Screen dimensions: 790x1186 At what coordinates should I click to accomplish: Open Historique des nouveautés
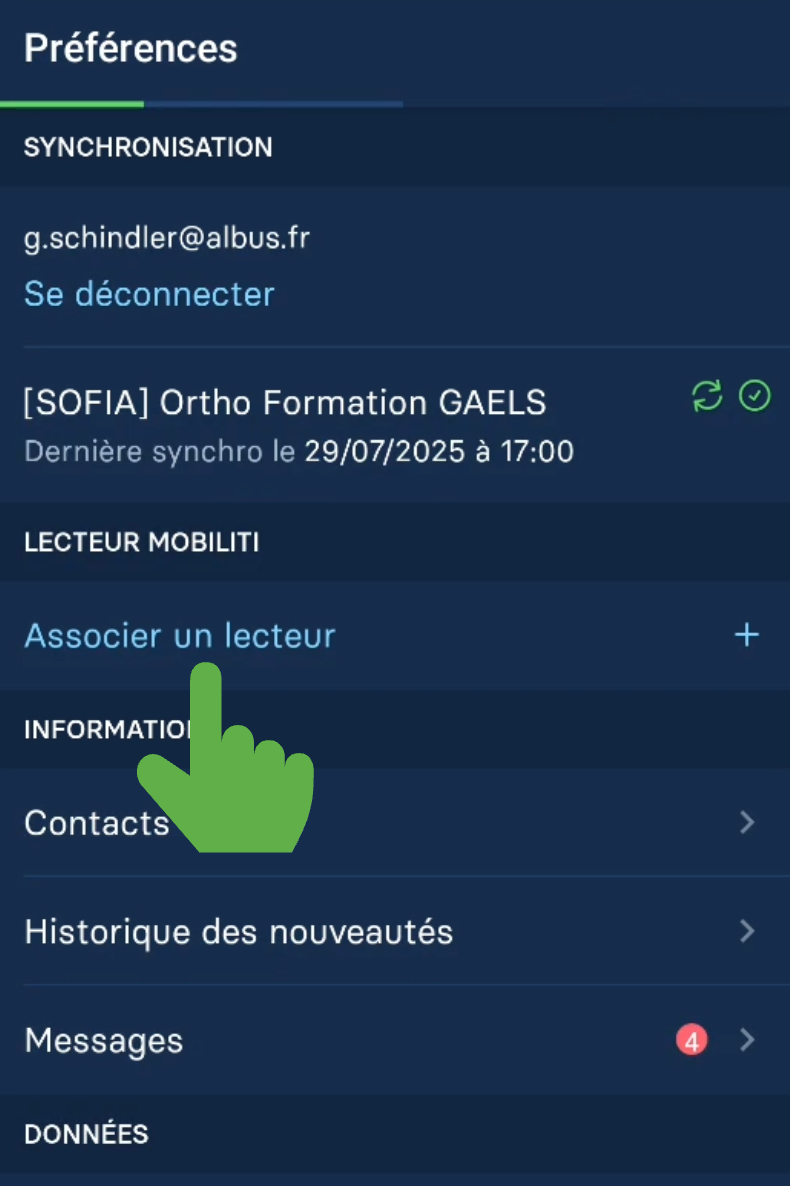click(x=238, y=932)
